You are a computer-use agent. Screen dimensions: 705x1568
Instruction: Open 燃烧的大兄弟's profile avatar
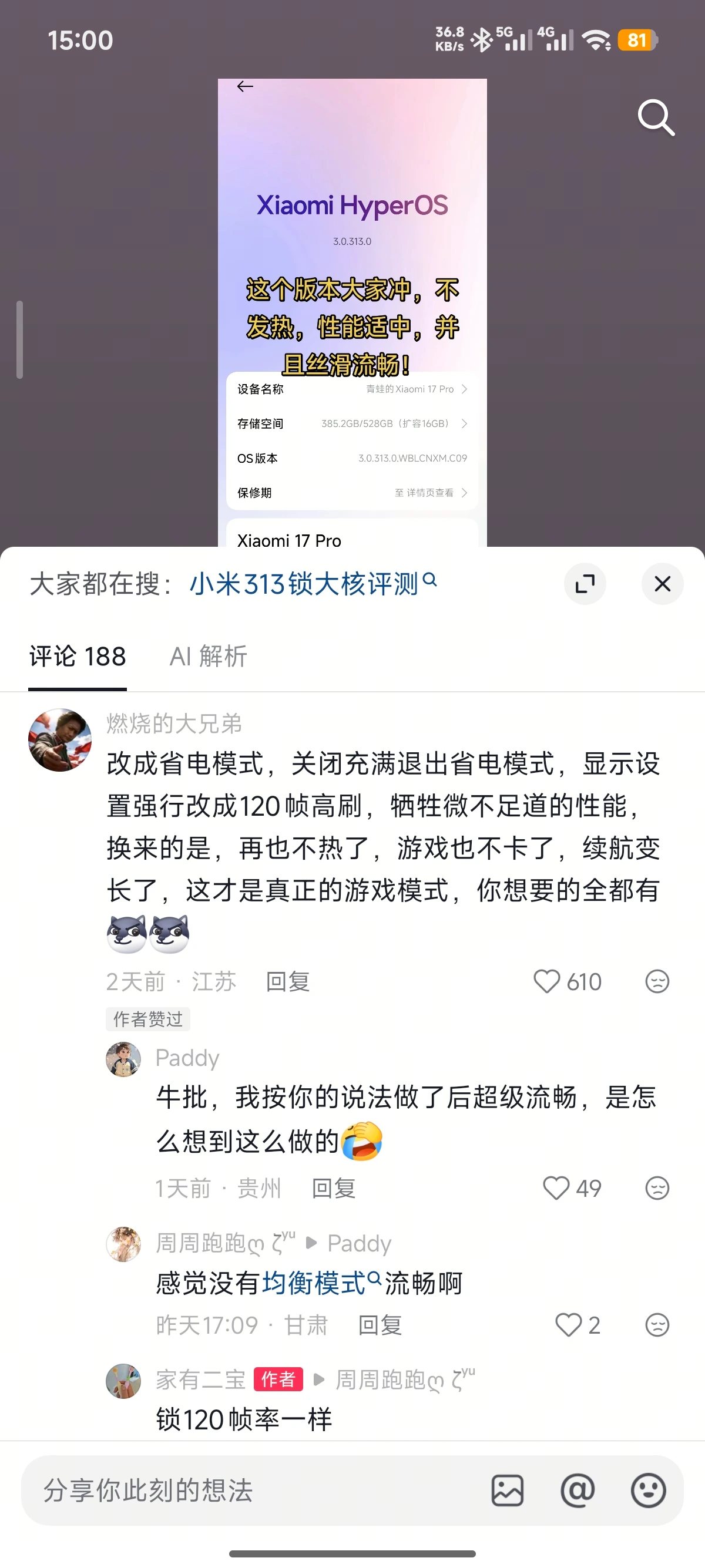(x=60, y=739)
